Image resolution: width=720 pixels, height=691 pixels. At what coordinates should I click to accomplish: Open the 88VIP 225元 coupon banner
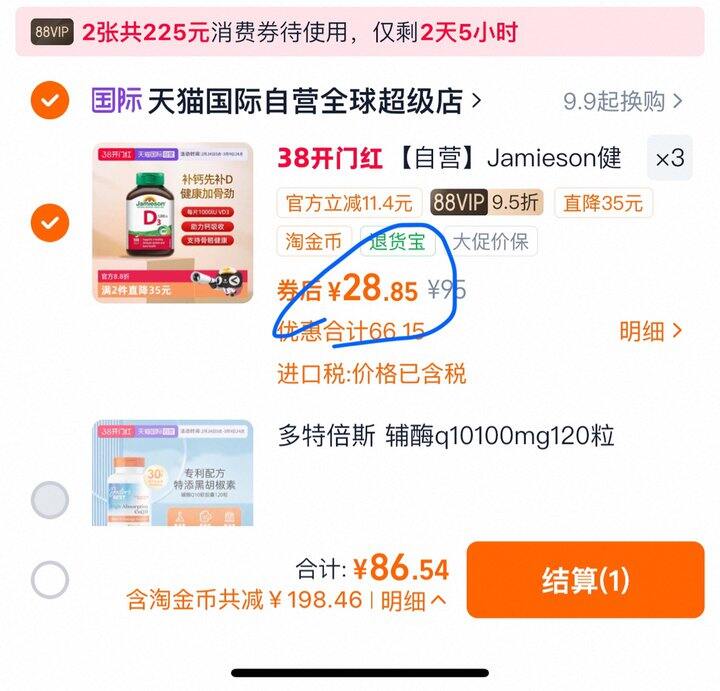click(x=360, y=32)
